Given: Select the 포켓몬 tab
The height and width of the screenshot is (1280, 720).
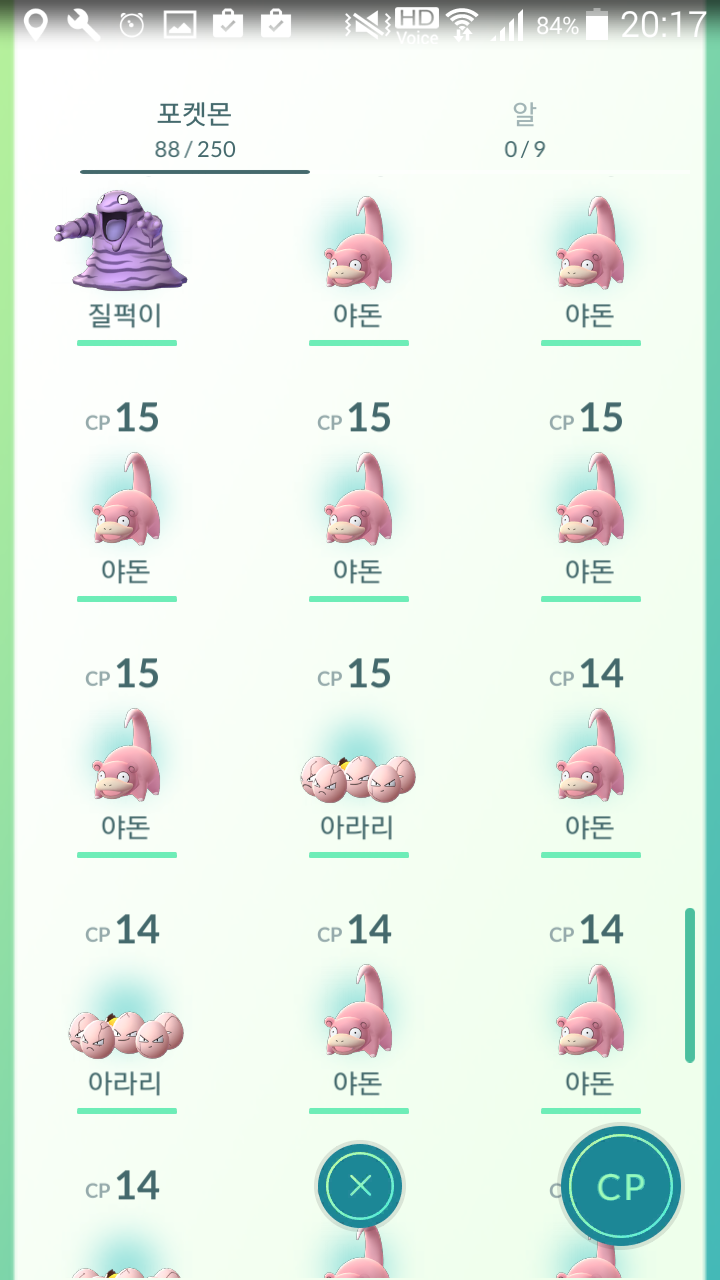Looking at the screenshot, I should click(x=195, y=130).
